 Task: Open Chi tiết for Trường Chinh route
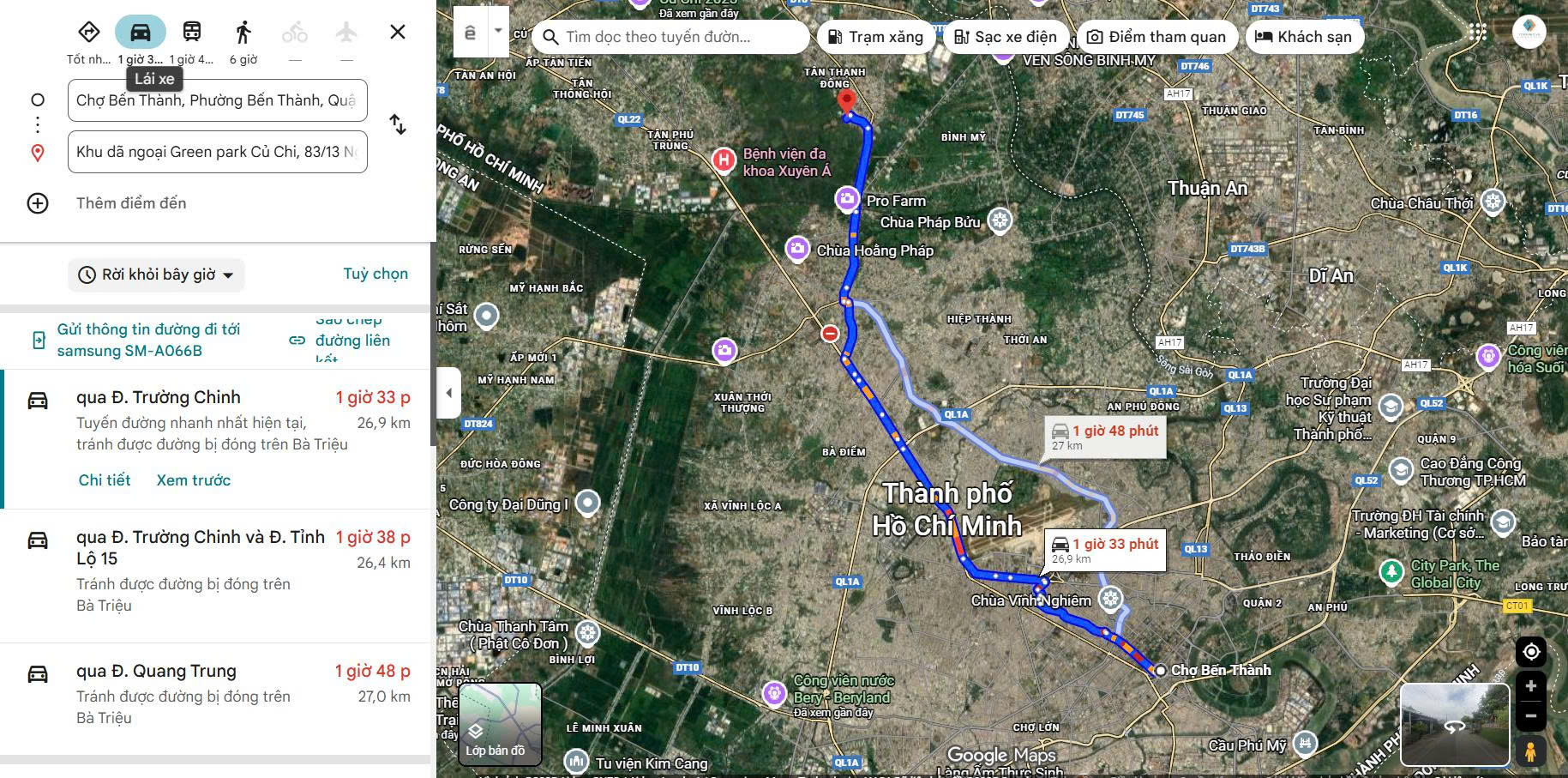click(105, 480)
